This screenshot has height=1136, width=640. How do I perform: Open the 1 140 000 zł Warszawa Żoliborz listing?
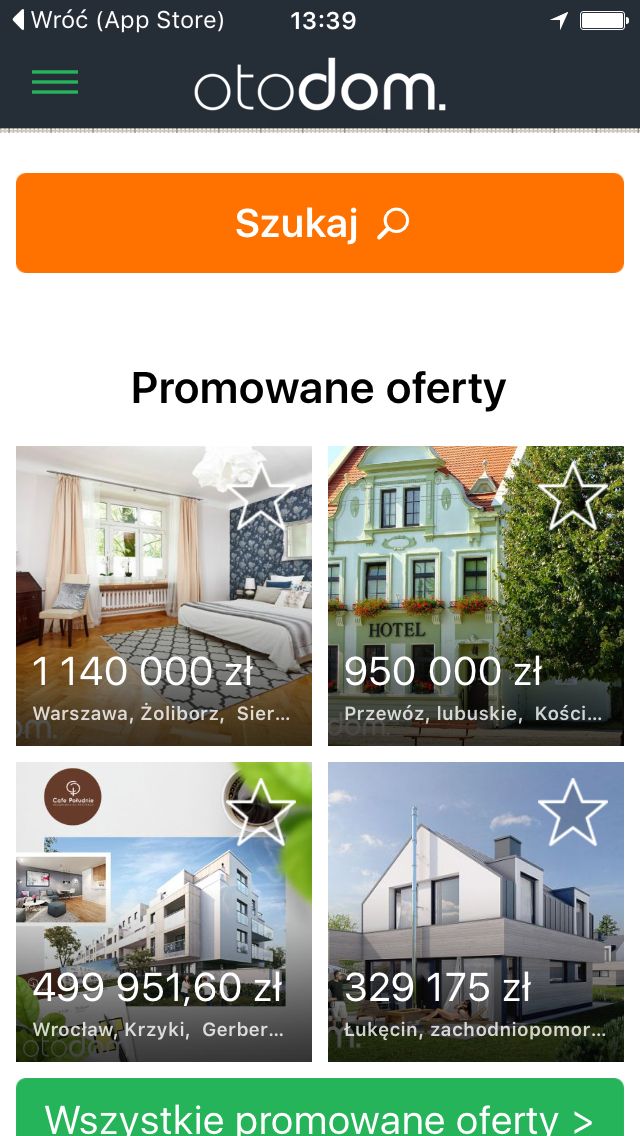coord(164,596)
